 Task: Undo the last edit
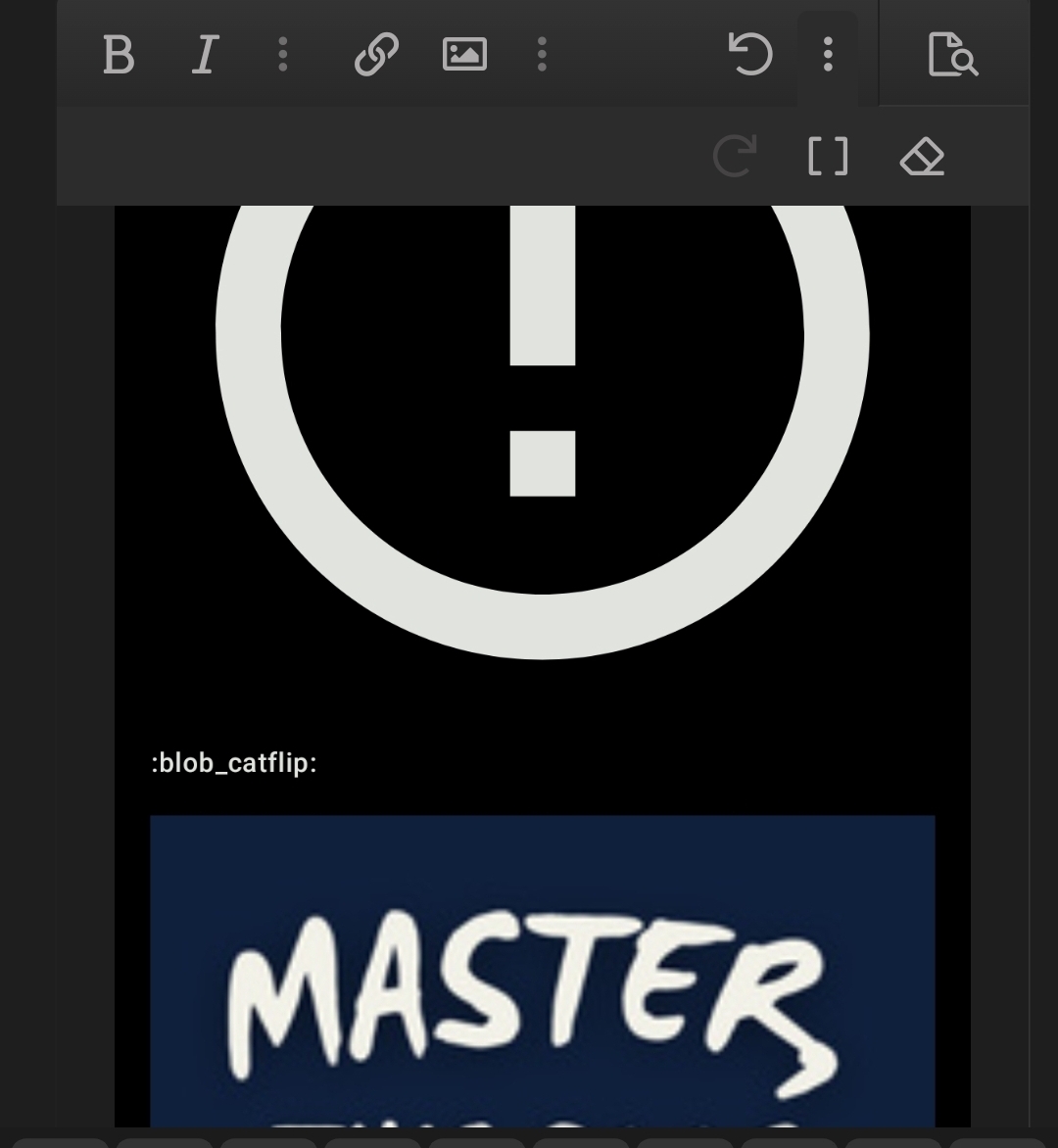[750, 54]
